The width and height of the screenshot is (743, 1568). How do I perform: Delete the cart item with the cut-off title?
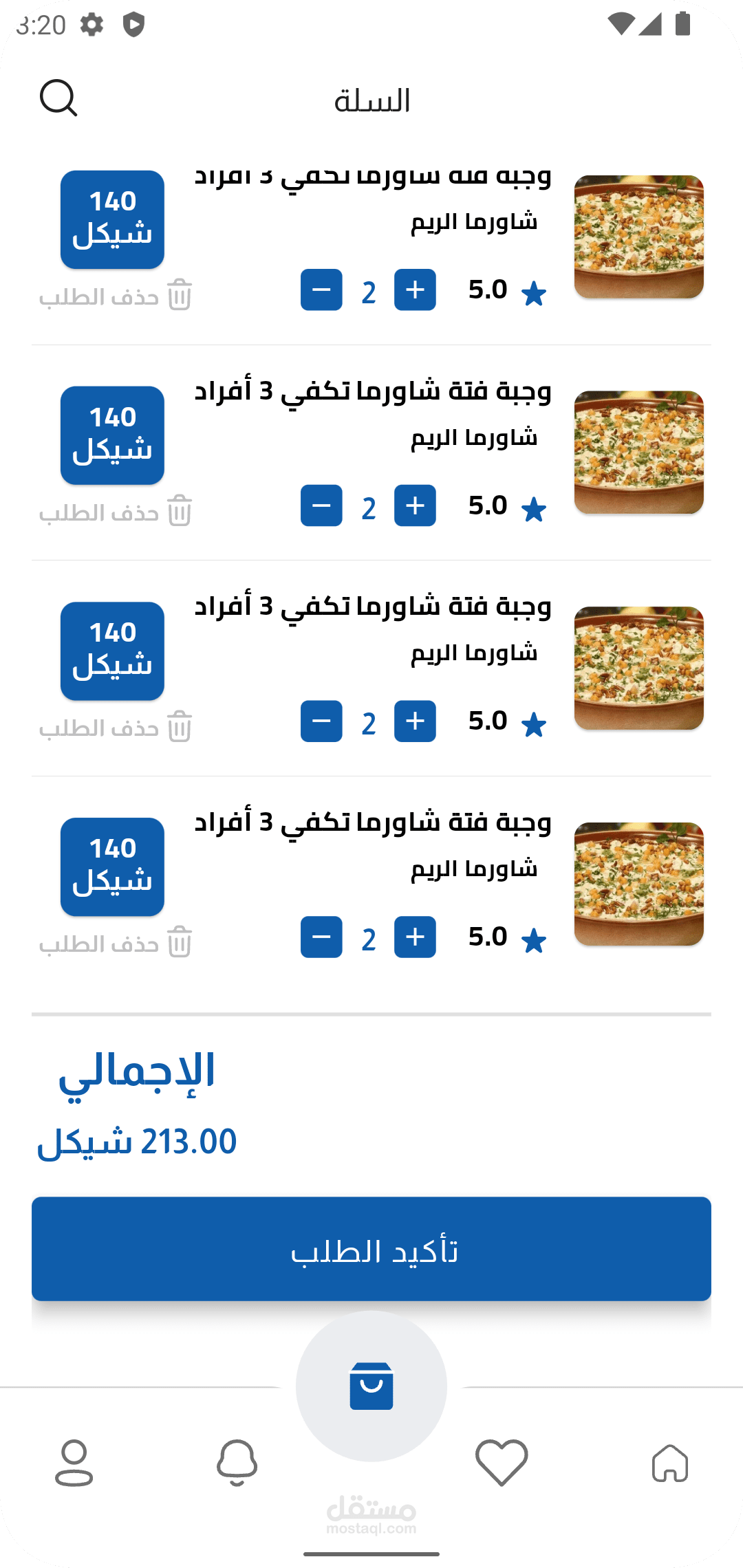[x=116, y=296]
